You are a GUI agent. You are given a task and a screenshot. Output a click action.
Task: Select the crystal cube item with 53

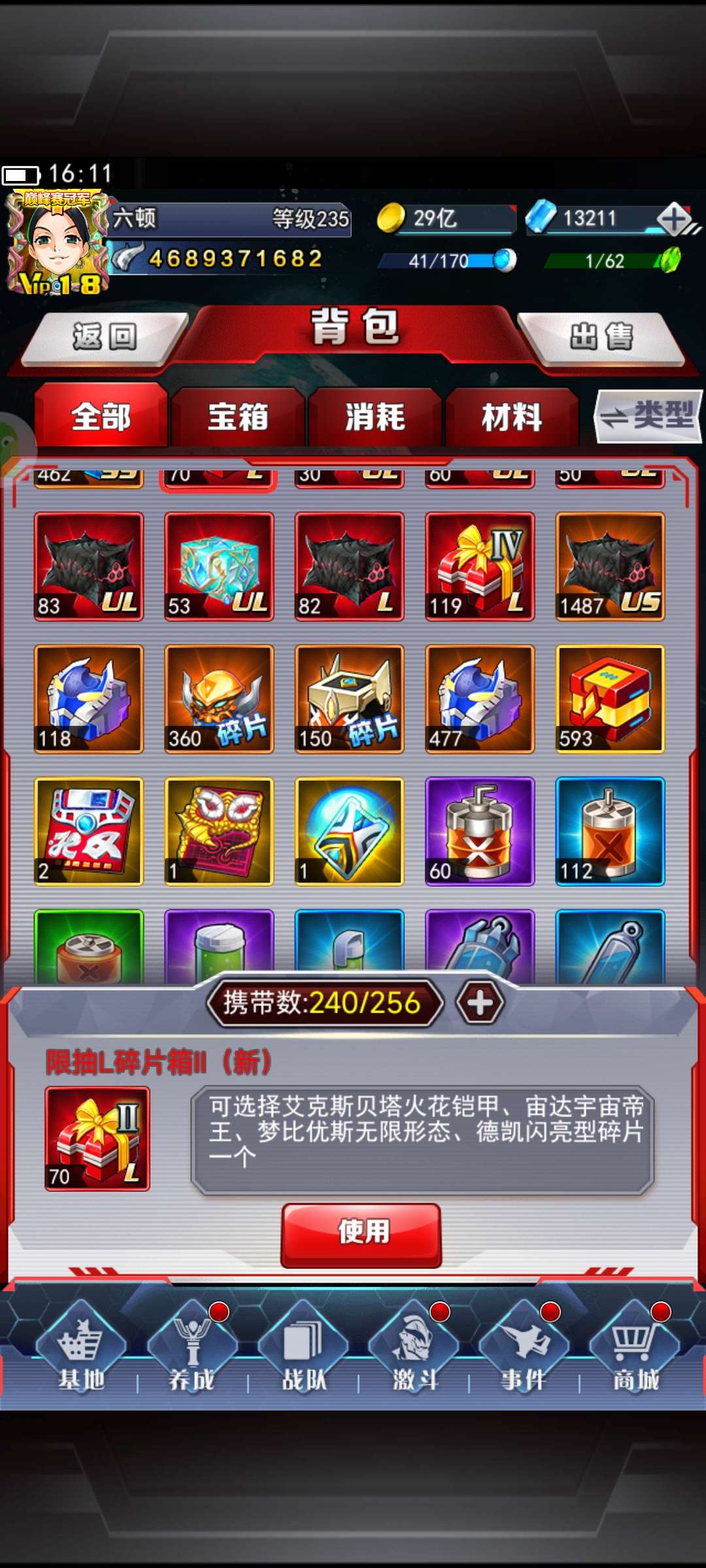pyautogui.click(x=219, y=566)
